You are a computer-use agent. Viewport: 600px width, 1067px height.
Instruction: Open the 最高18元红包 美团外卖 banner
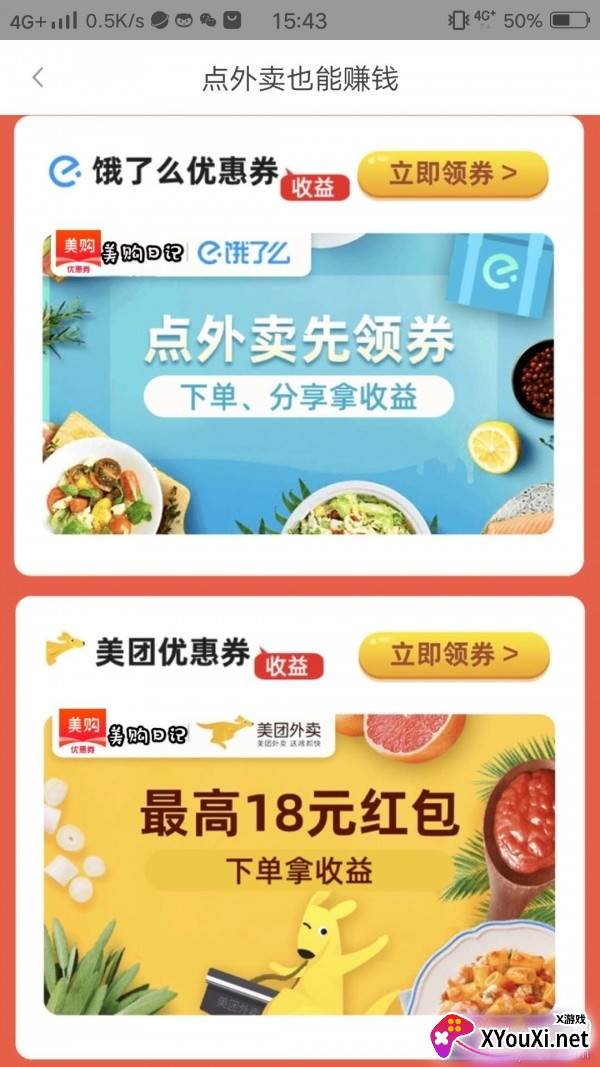299,864
